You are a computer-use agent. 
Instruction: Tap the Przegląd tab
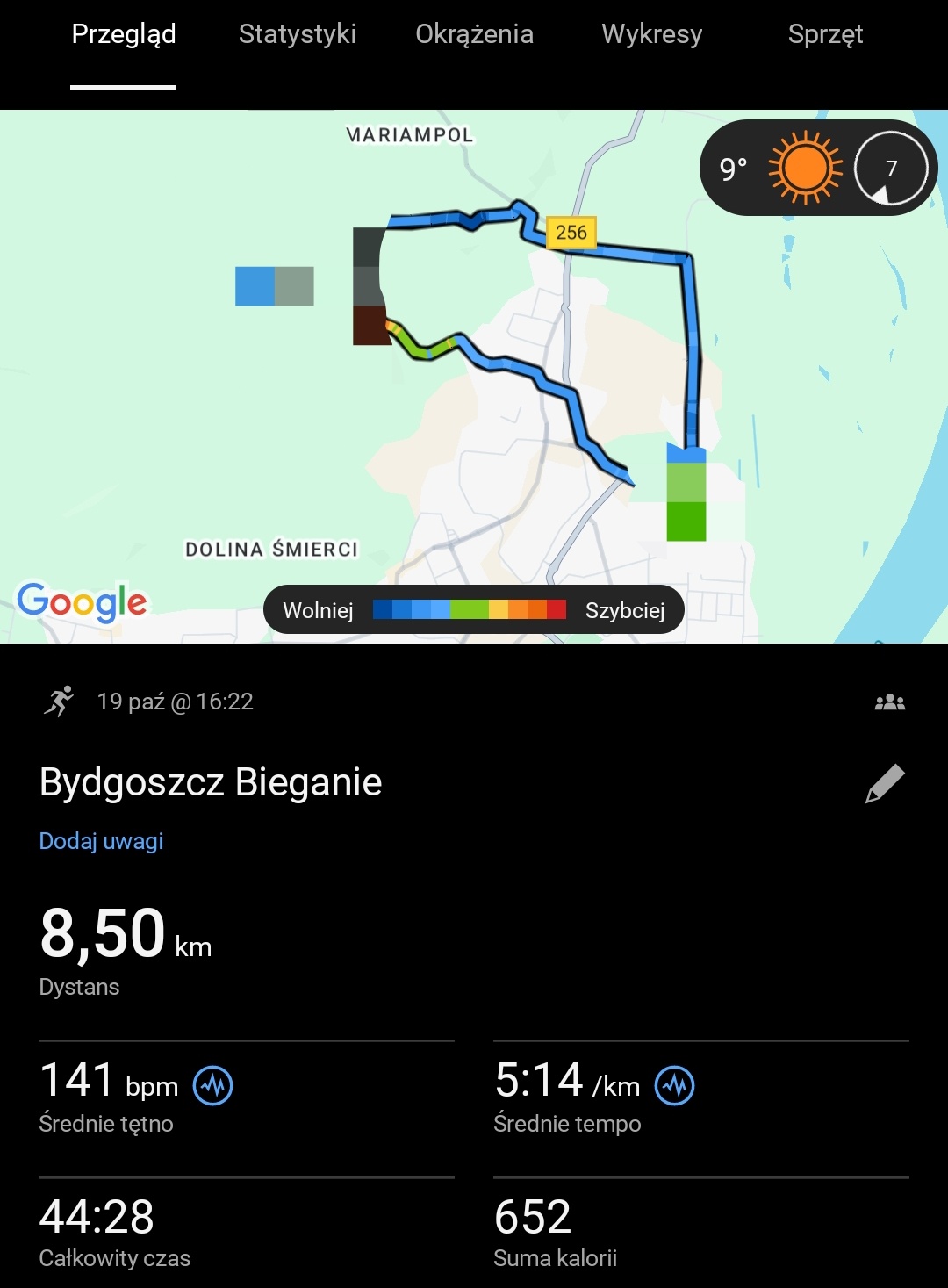(124, 34)
